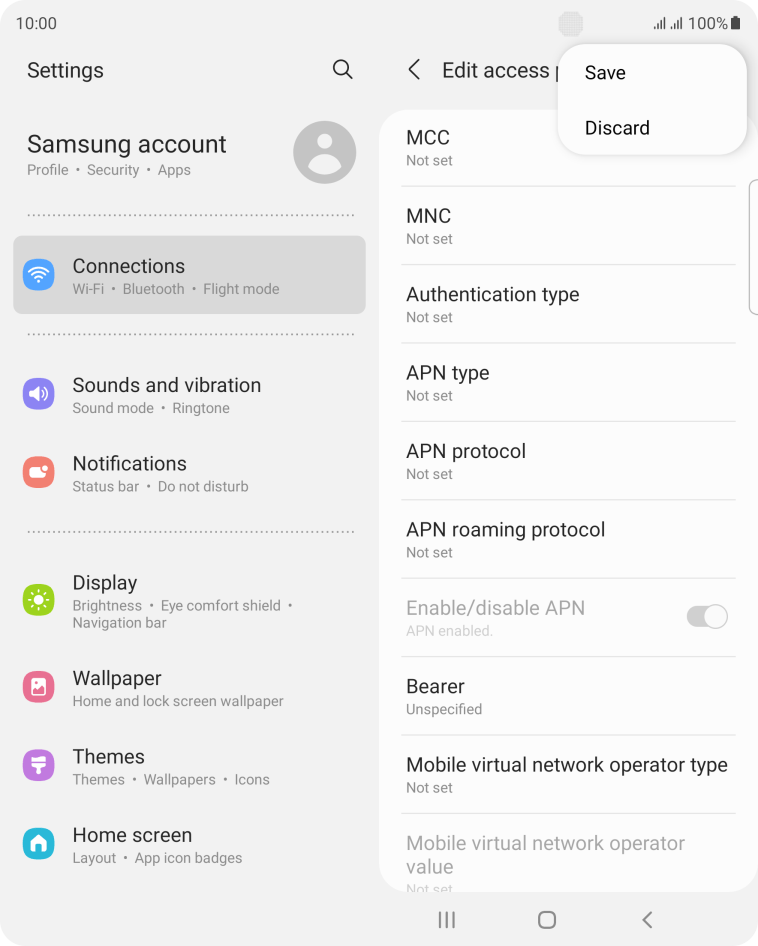This screenshot has width=758, height=946.
Task: Disable the Enable/disable APN toggle
Action: (x=707, y=617)
